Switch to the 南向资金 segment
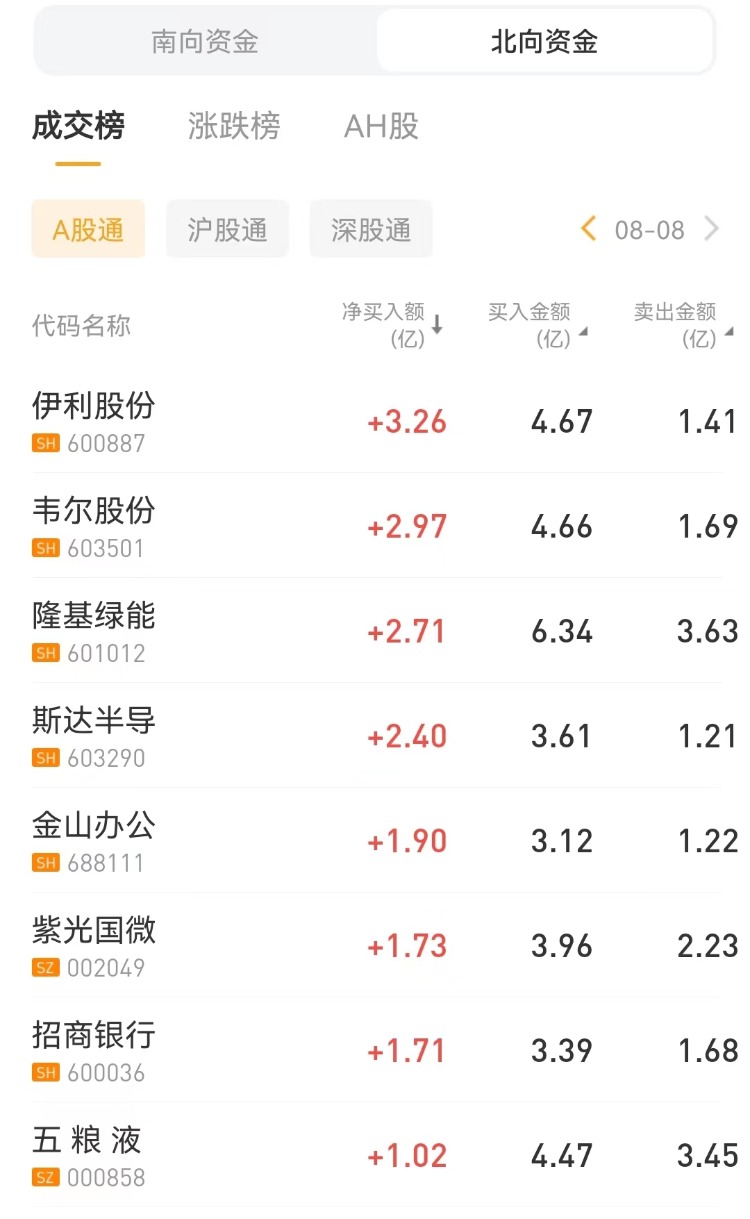 (x=205, y=42)
